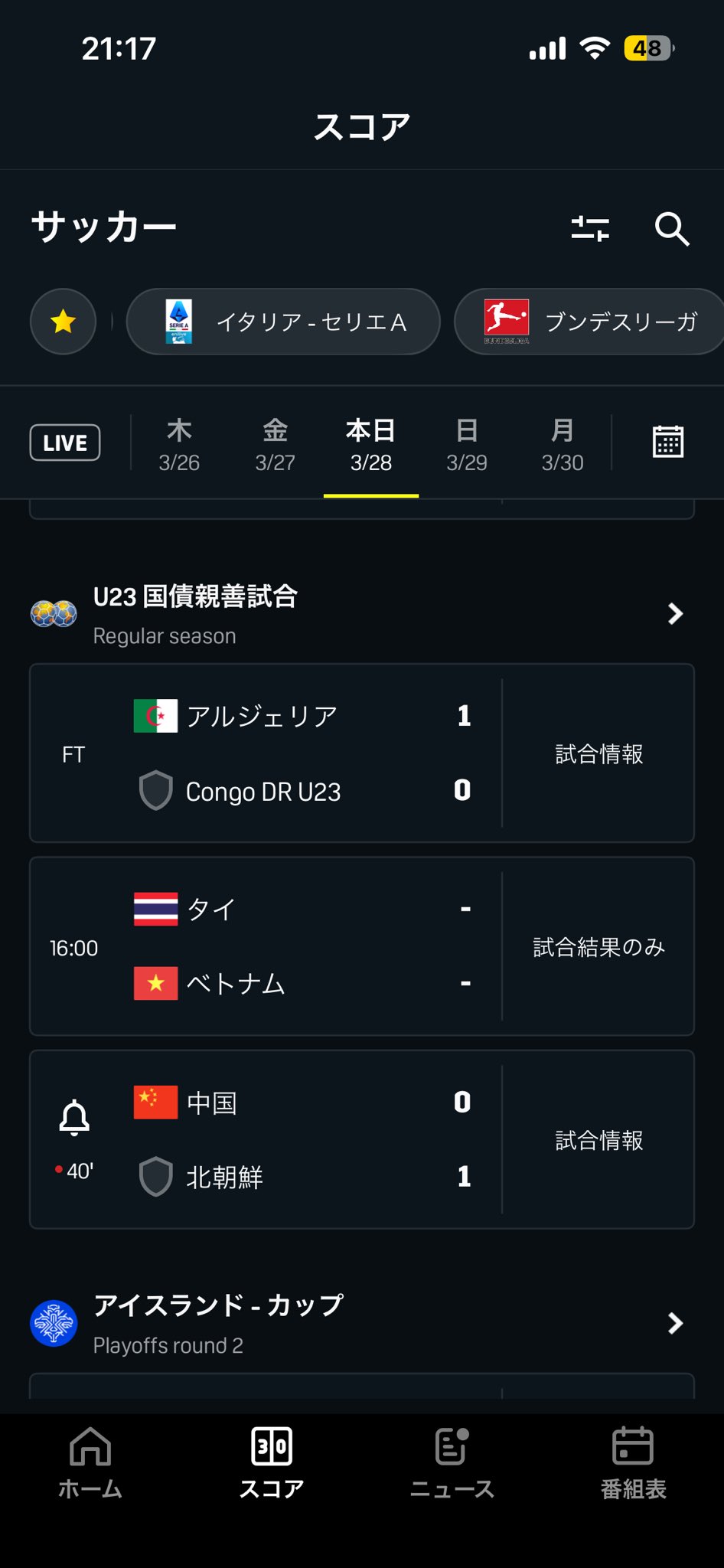Filter by ブンデスリーガ chip
This screenshot has height=1568, width=724.
[x=589, y=322]
